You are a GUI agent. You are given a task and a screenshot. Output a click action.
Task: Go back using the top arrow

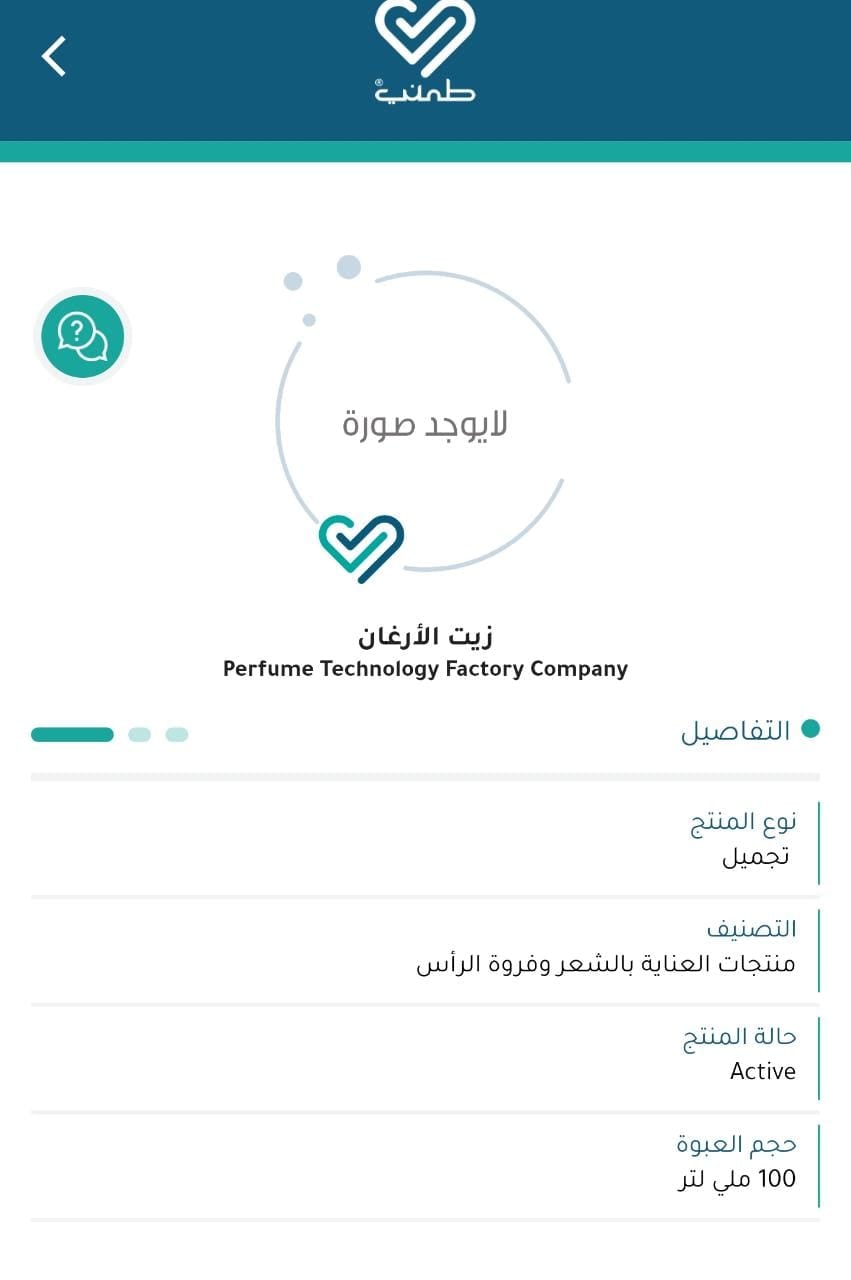click(54, 56)
